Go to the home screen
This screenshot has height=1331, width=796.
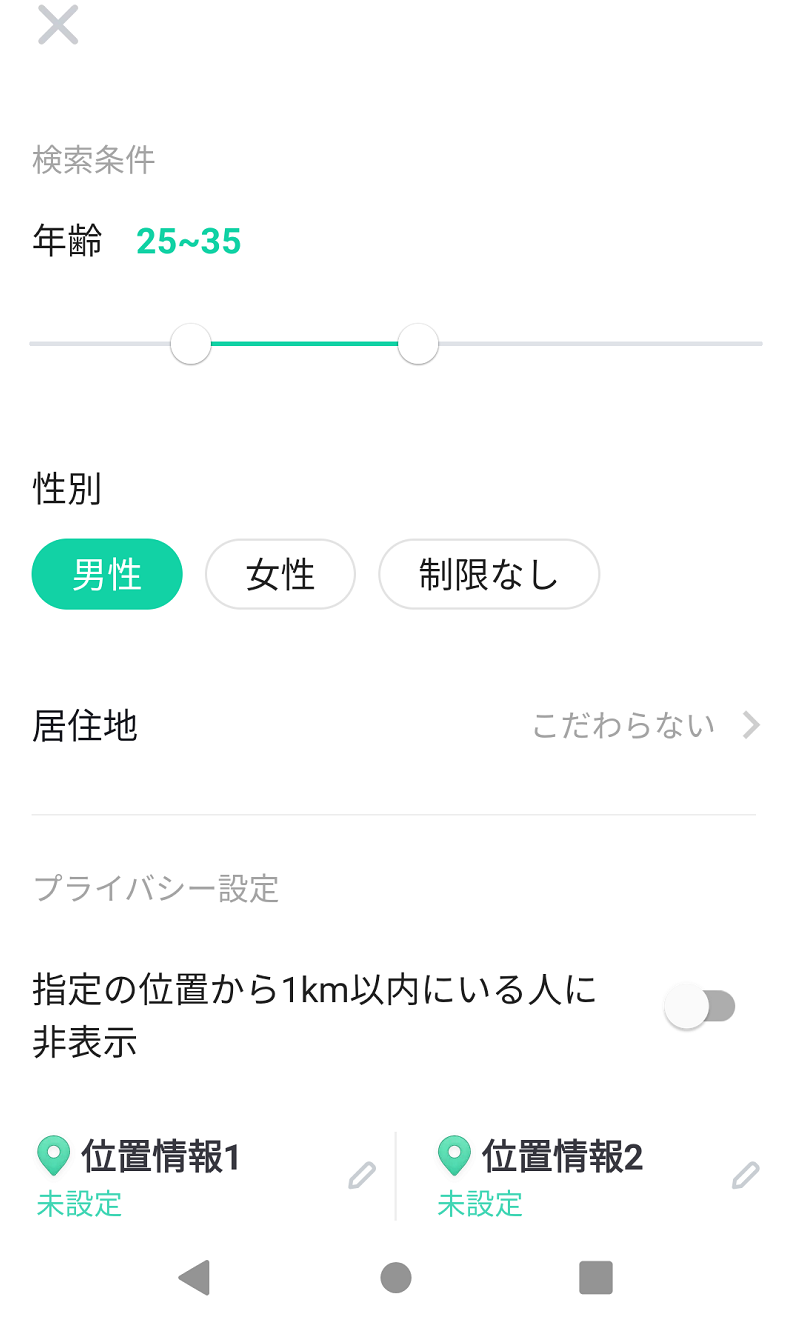(396, 1277)
